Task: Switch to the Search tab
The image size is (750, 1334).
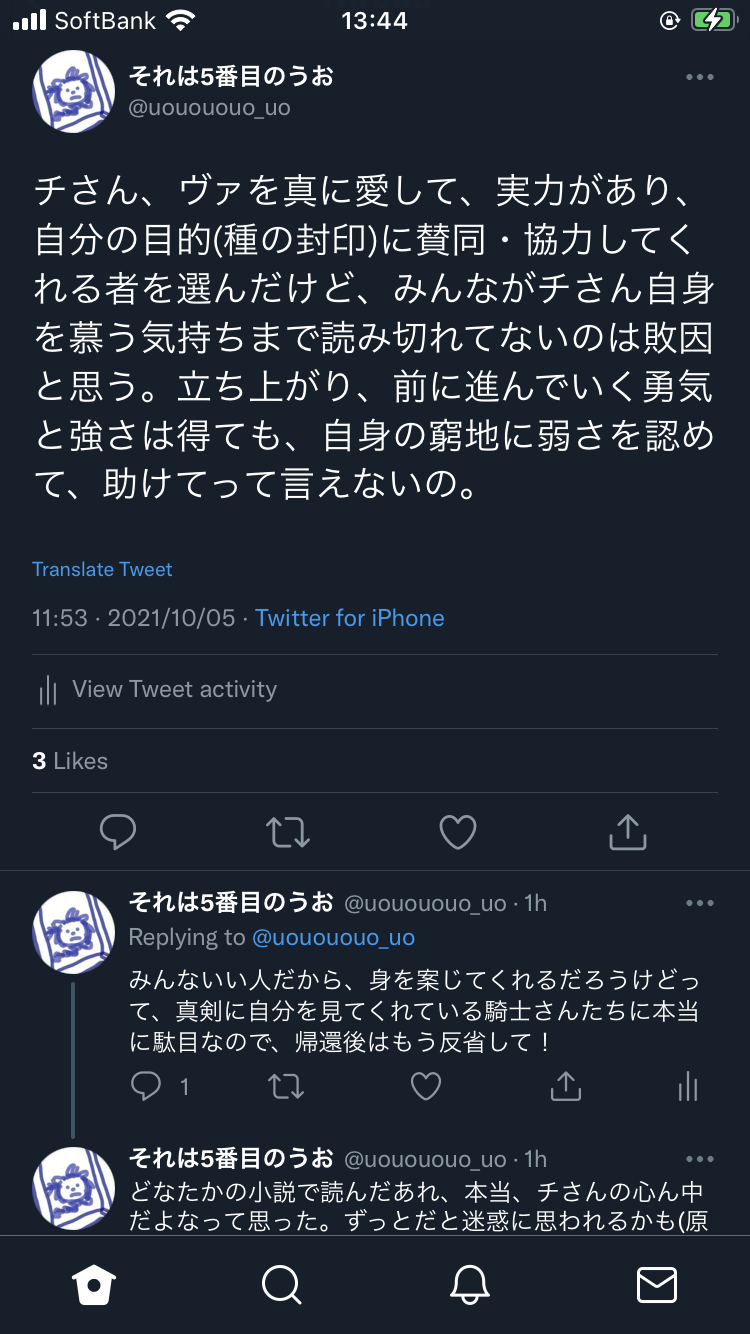Action: click(x=281, y=1284)
